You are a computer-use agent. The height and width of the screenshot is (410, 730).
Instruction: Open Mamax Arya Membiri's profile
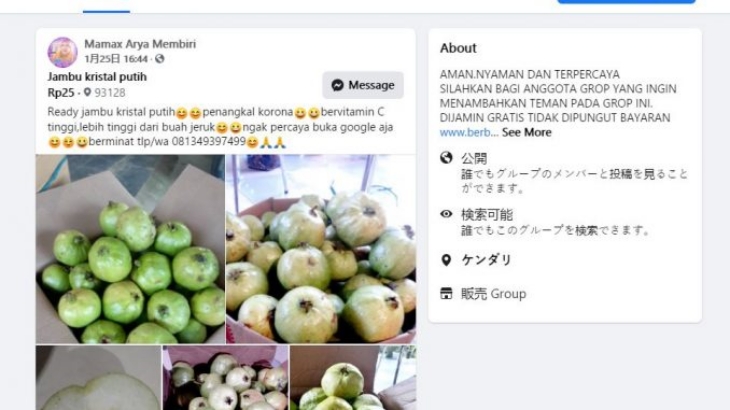140,44
